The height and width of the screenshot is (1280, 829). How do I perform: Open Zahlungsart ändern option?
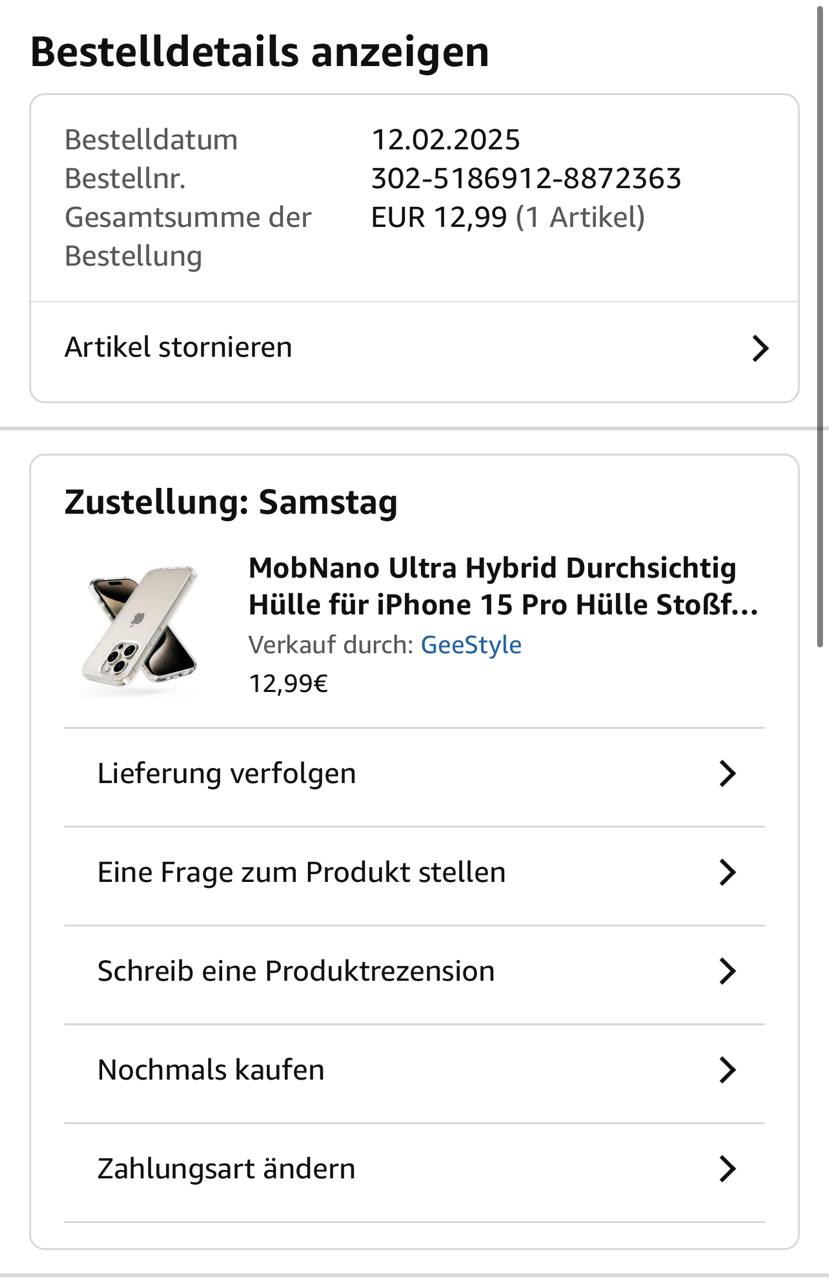point(414,1168)
